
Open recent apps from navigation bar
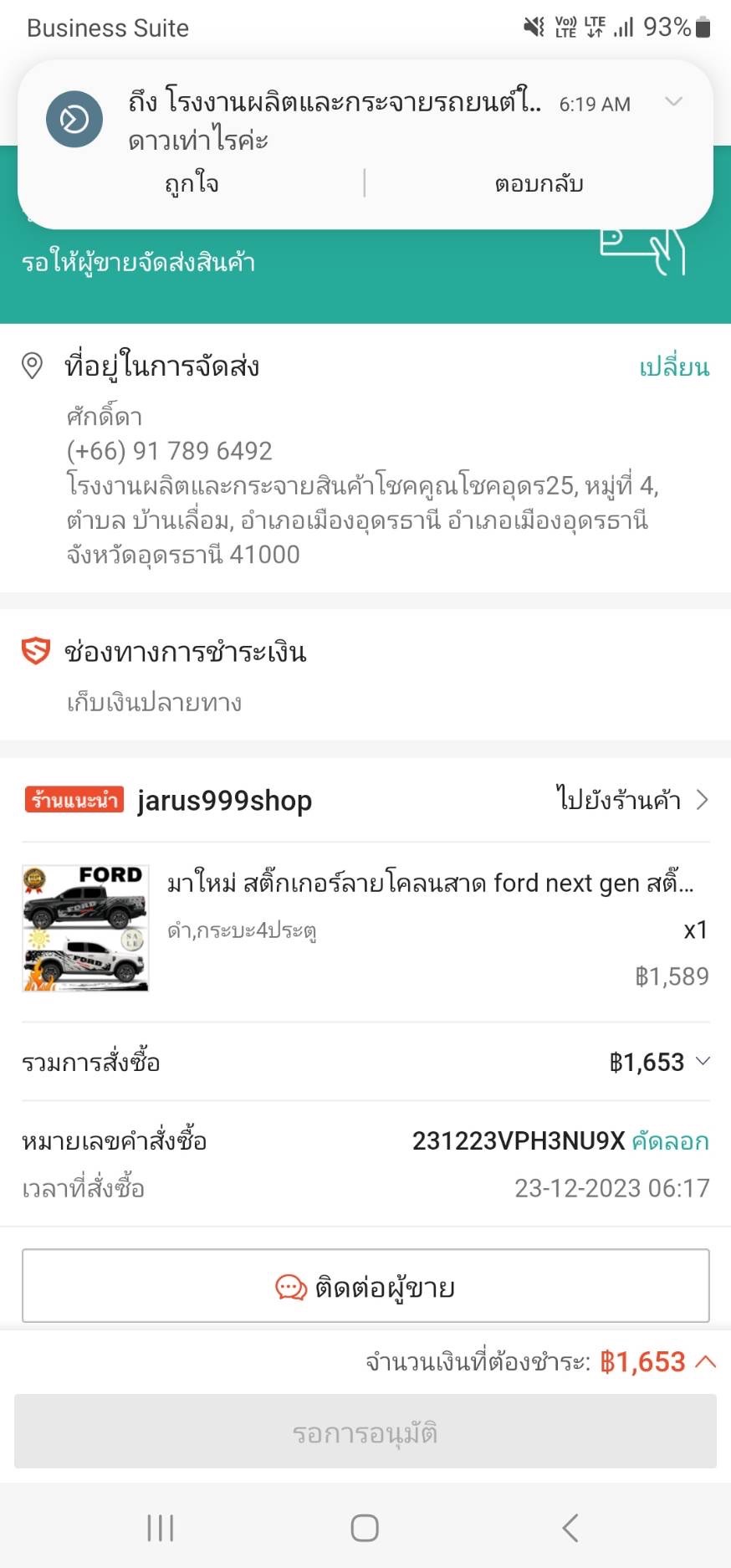[x=161, y=1528]
